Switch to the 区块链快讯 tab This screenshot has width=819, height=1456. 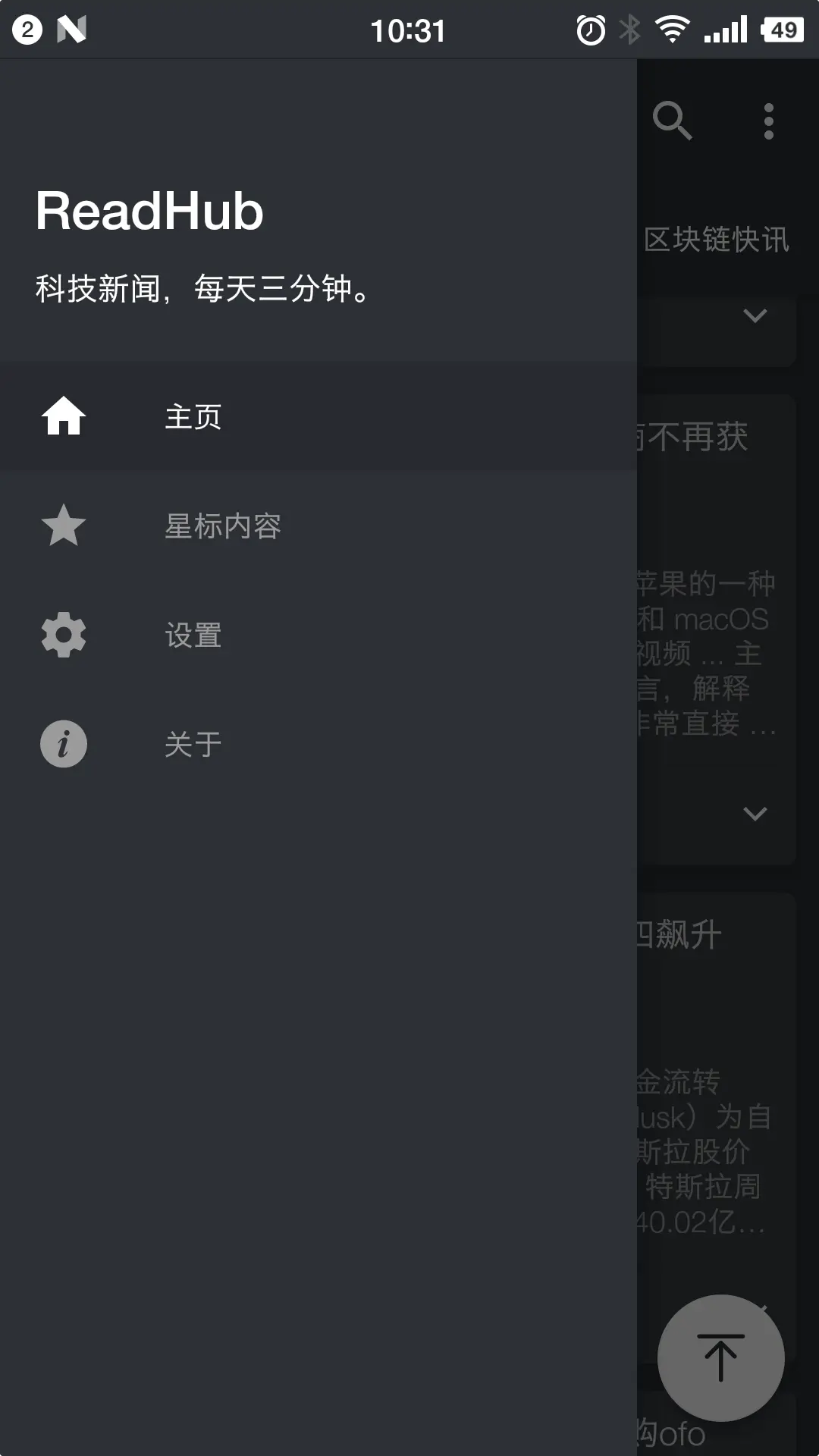pos(717,240)
